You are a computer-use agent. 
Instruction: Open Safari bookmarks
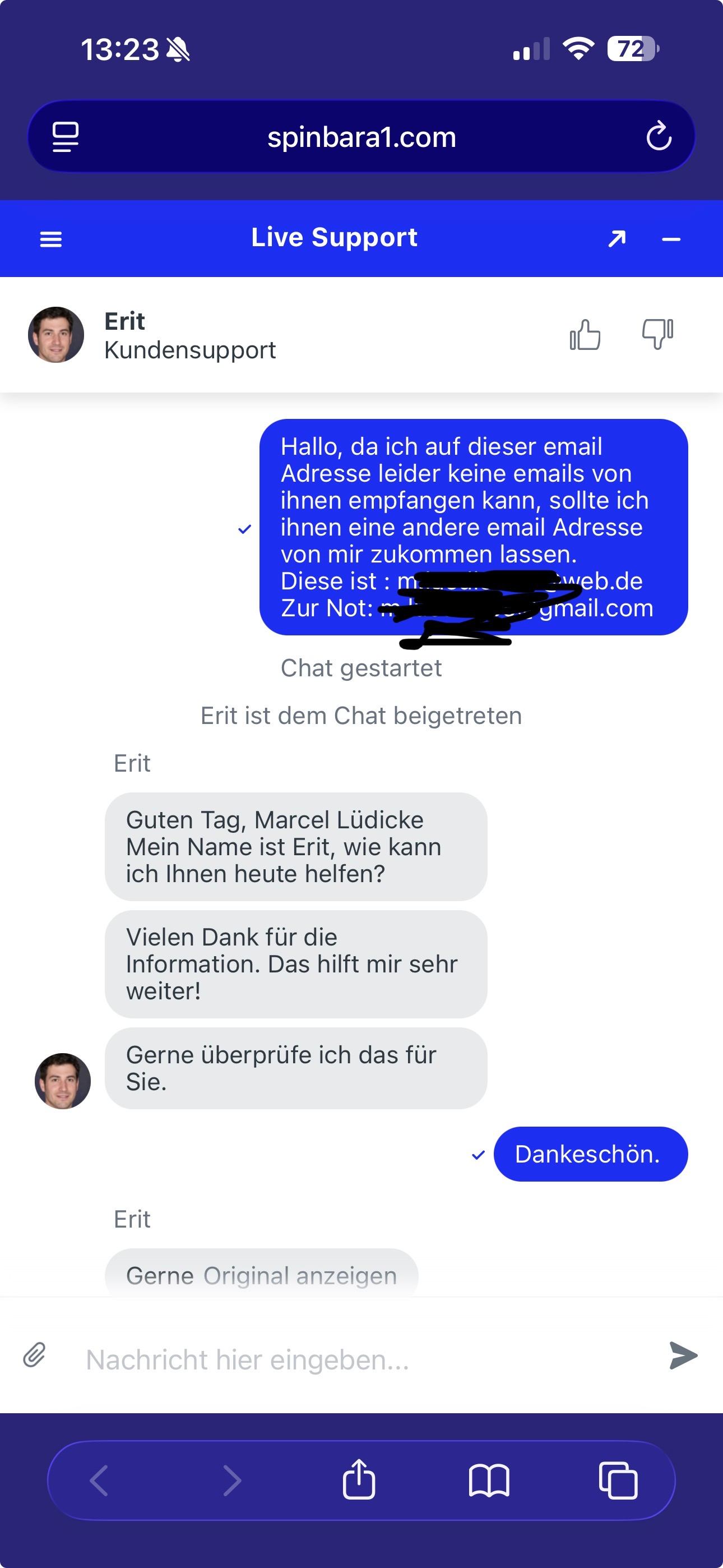click(489, 1481)
